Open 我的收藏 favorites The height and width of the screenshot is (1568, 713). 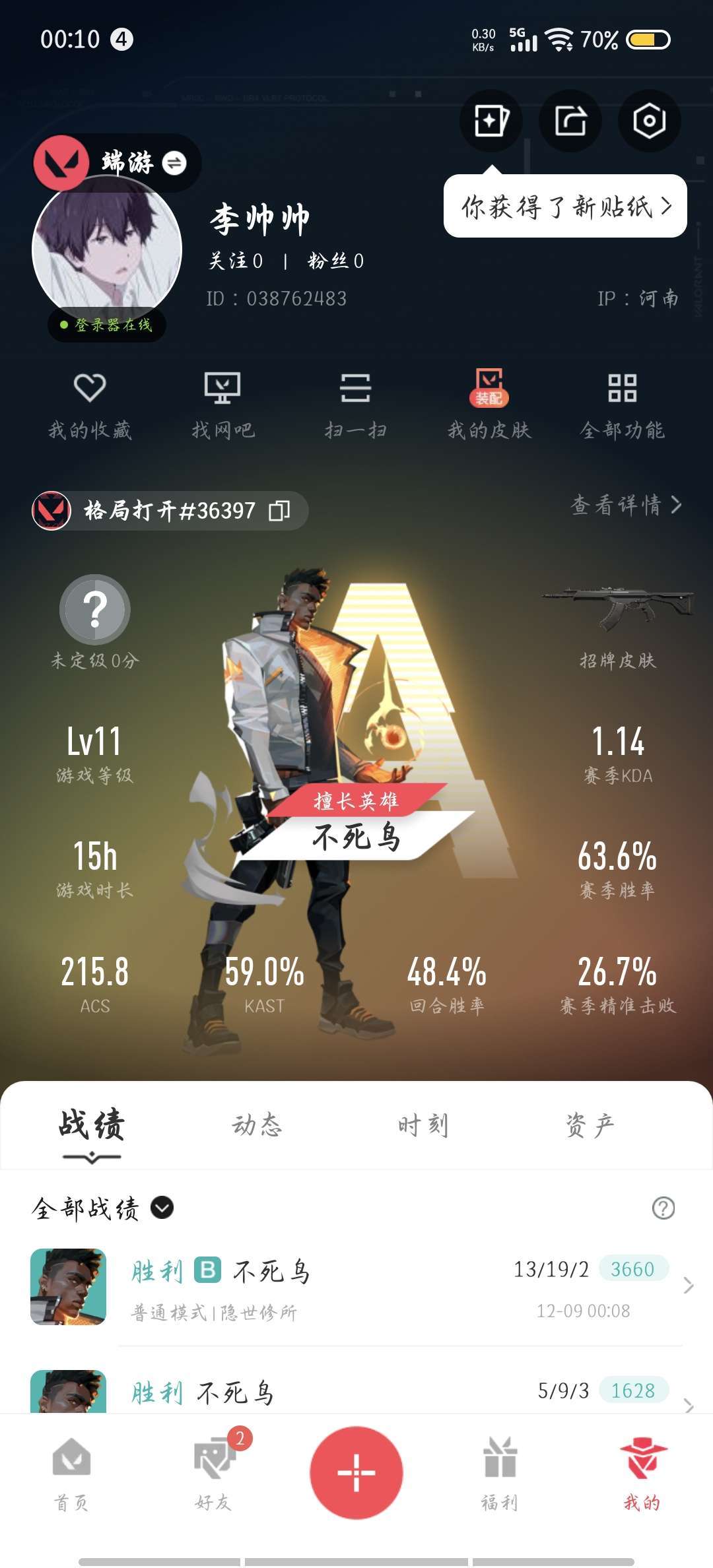tap(90, 406)
